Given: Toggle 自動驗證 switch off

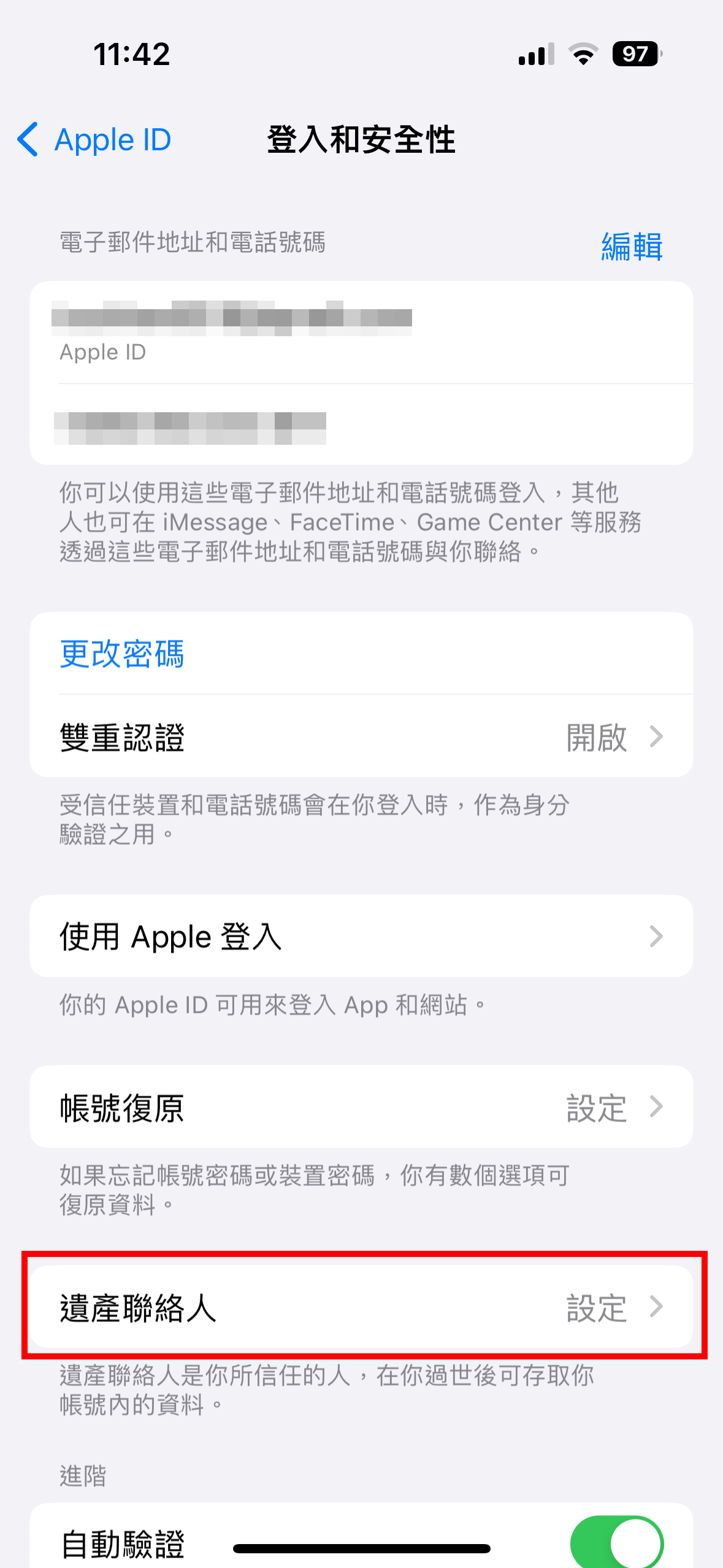Looking at the screenshot, I should (x=616, y=1542).
